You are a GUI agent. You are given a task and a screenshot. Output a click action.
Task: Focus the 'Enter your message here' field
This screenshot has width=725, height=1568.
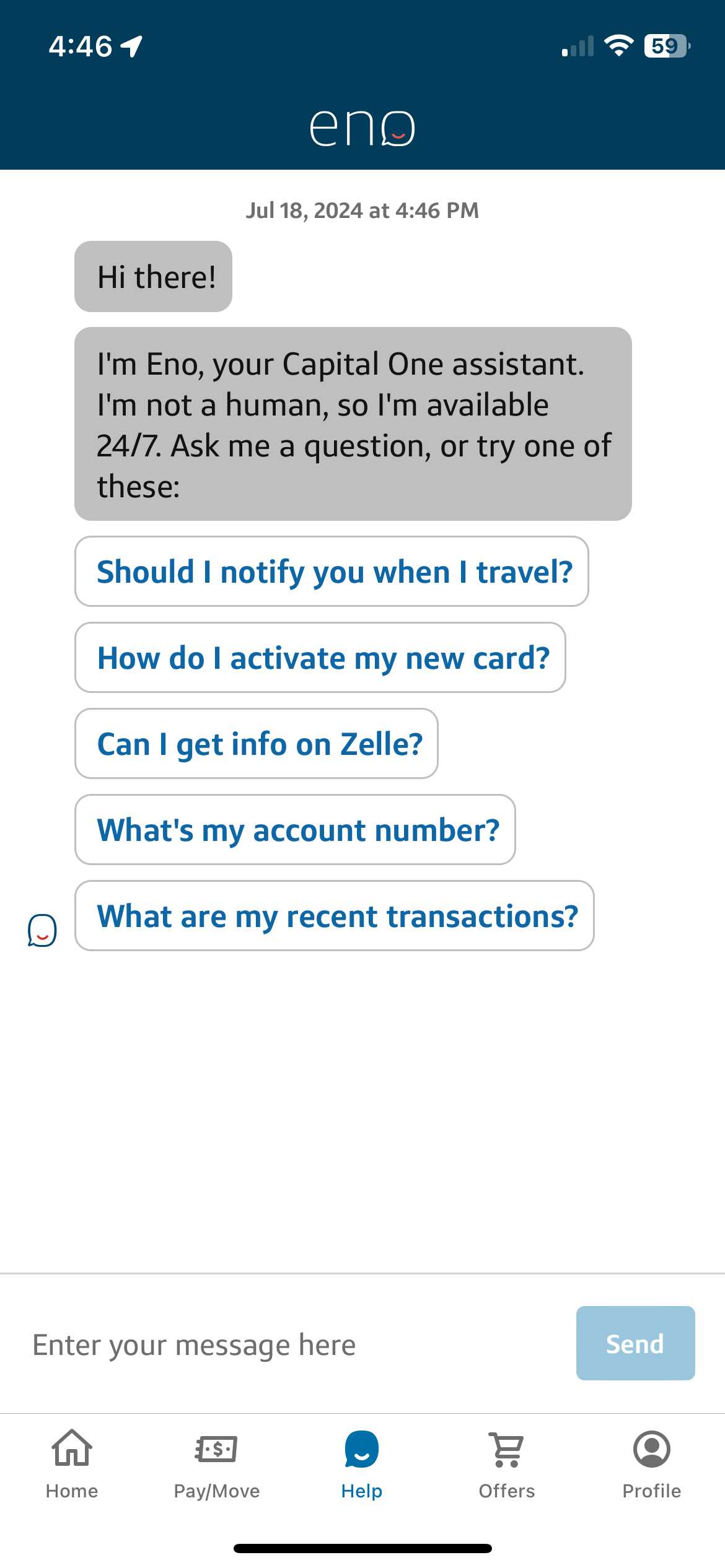click(x=291, y=1344)
